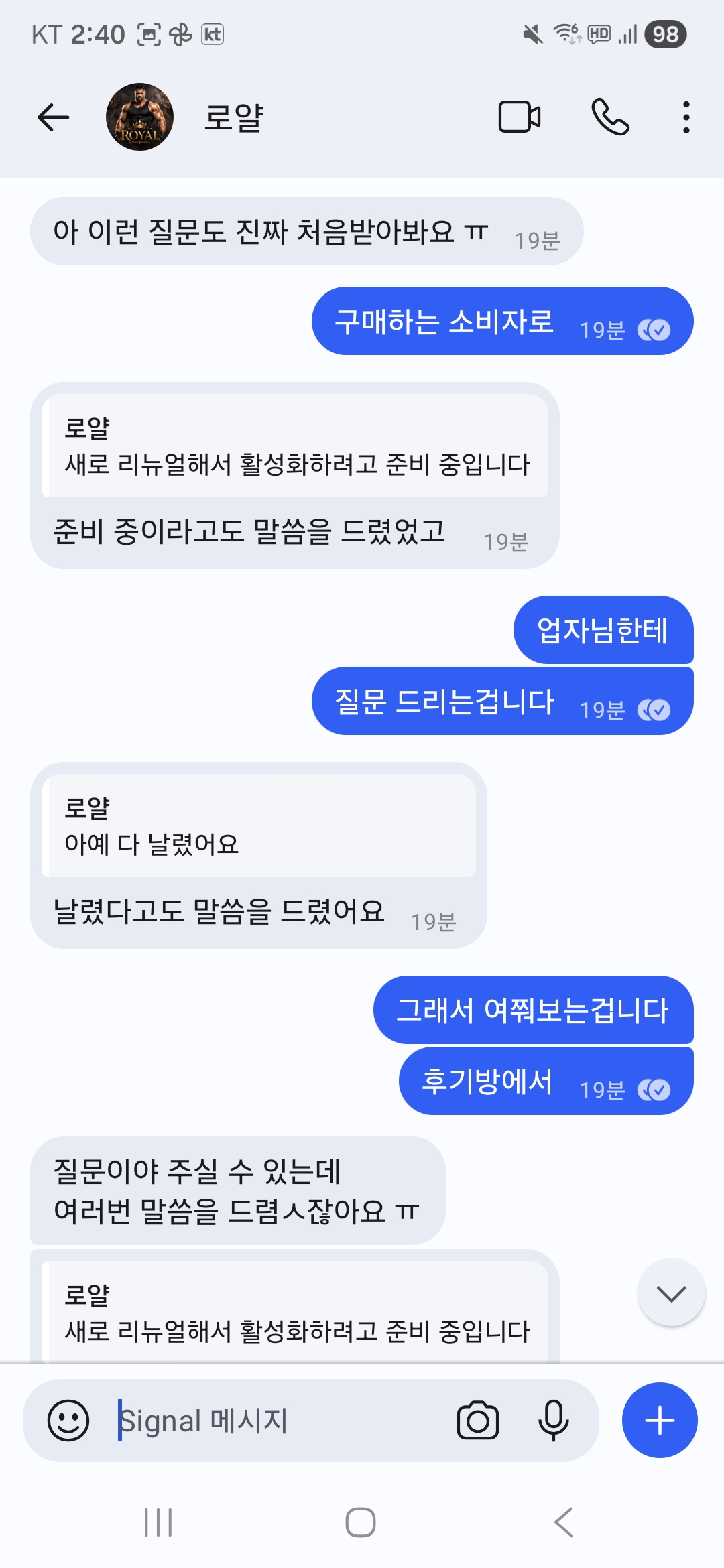Image resolution: width=724 pixels, height=1568 pixels.
Task: Open the camera to attach a photo
Action: pos(478,1420)
